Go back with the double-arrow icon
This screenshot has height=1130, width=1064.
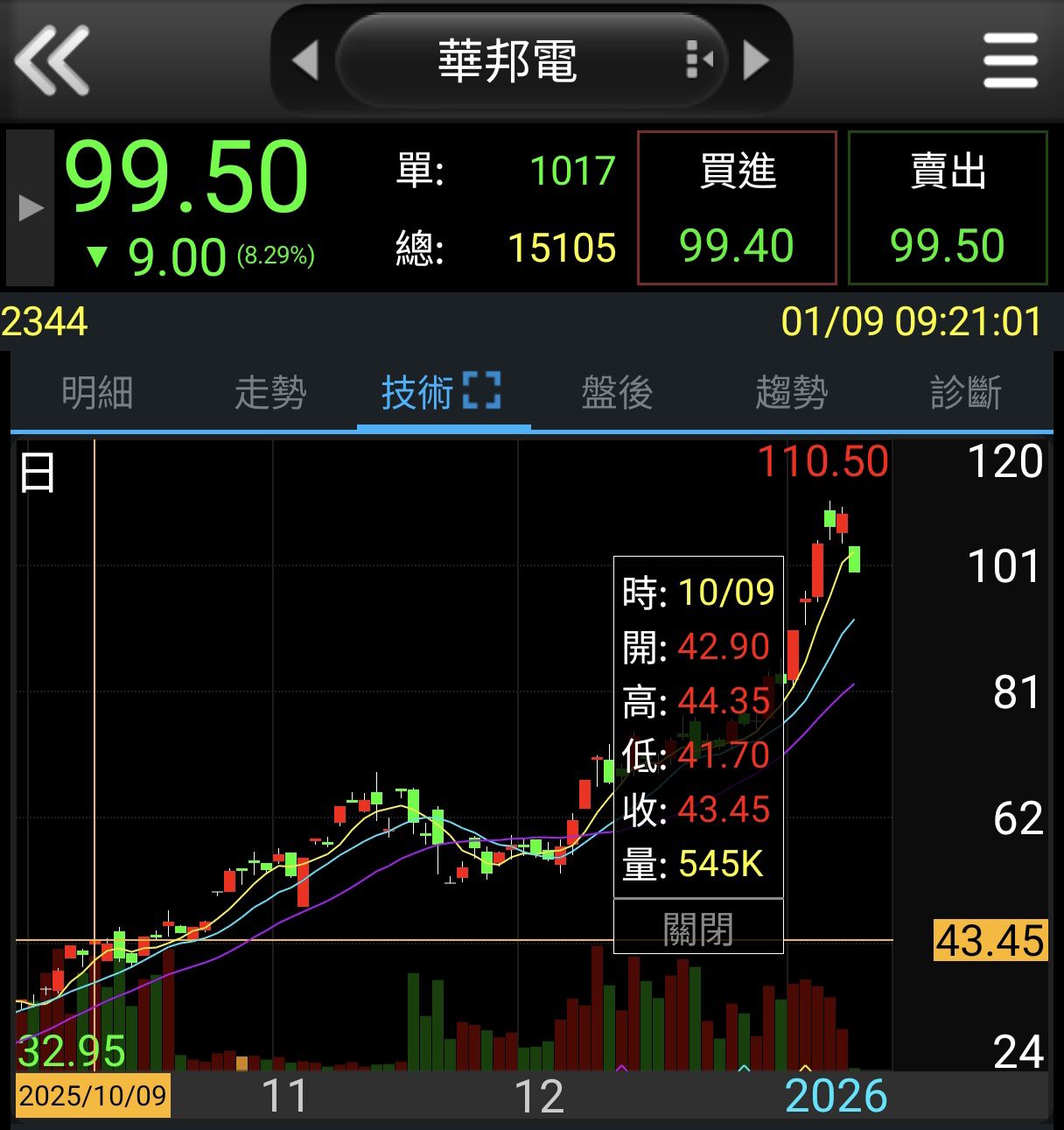52,60
